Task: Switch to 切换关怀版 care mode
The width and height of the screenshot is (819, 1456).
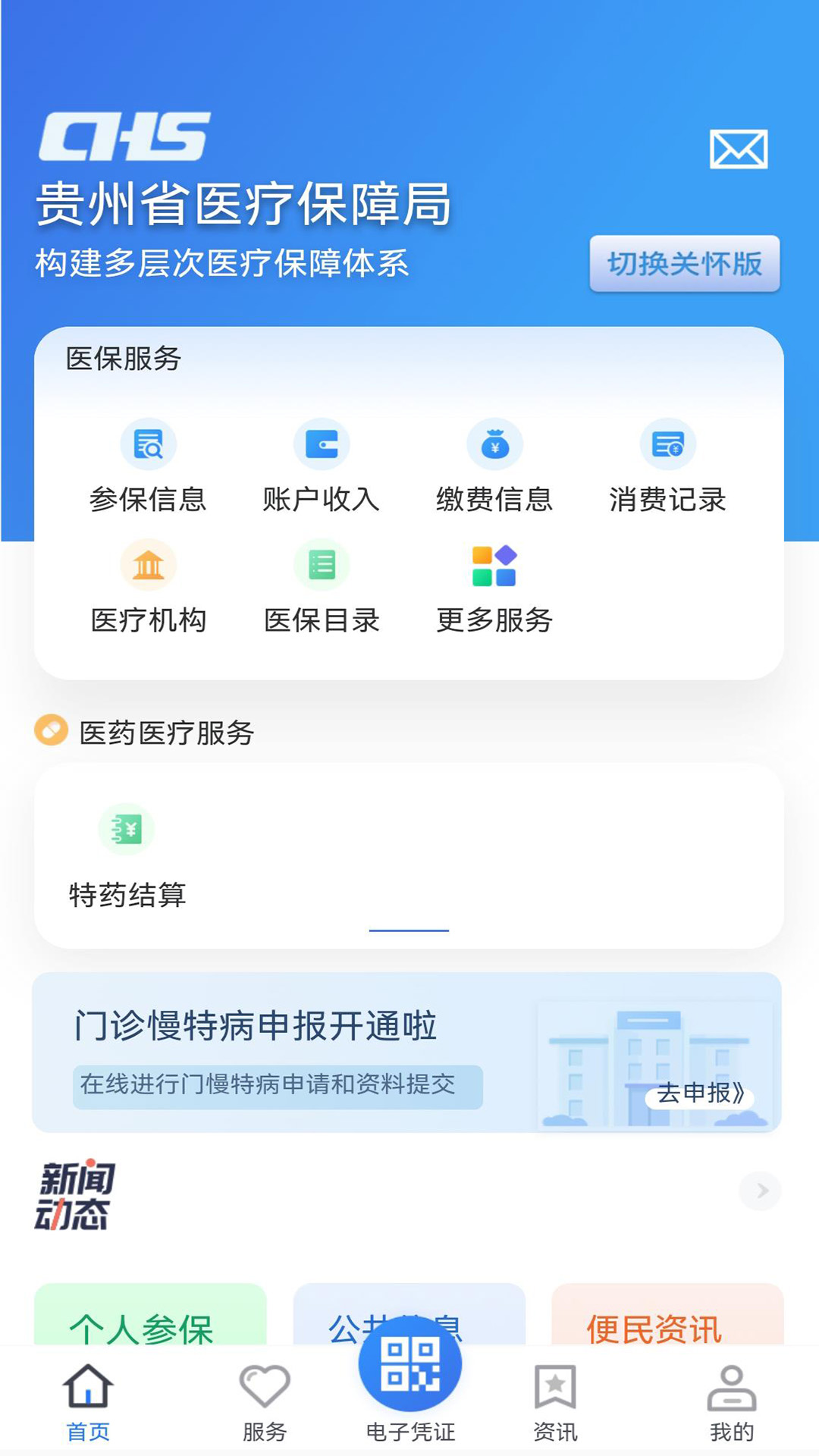Action: tap(683, 265)
